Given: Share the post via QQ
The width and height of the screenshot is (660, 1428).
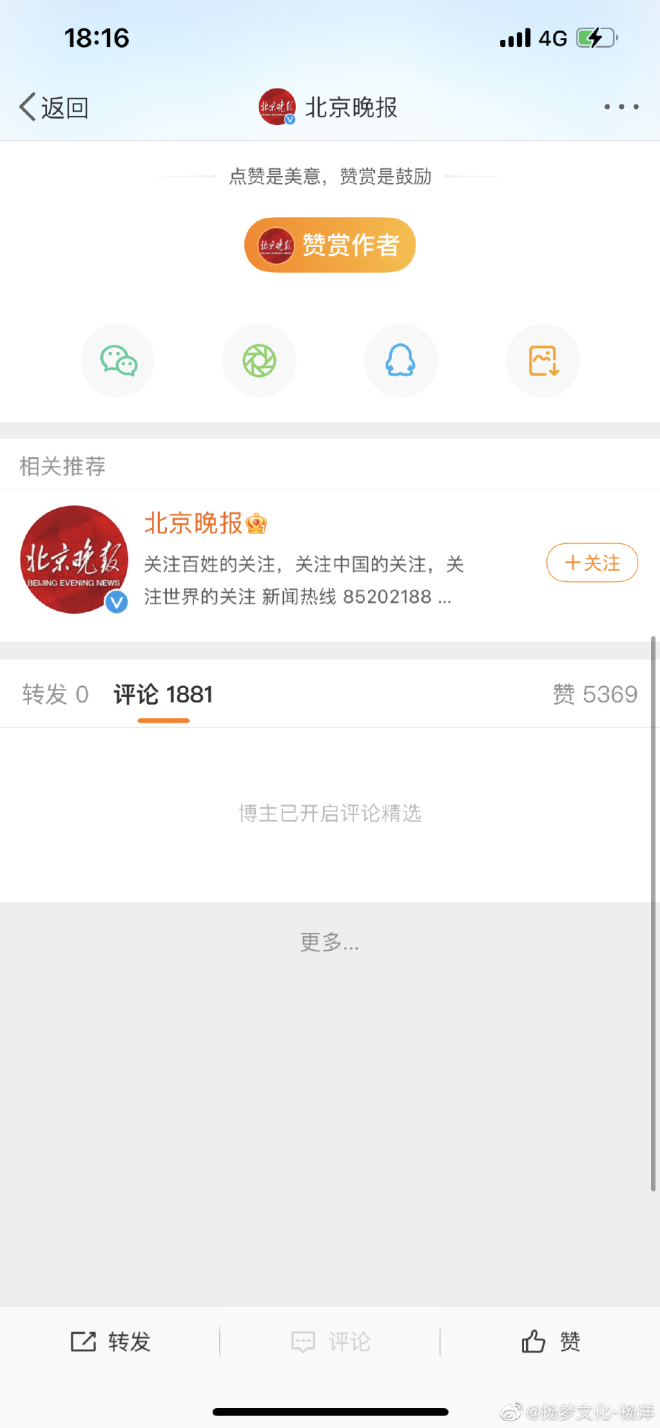Looking at the screenshot, I should 401,361.
